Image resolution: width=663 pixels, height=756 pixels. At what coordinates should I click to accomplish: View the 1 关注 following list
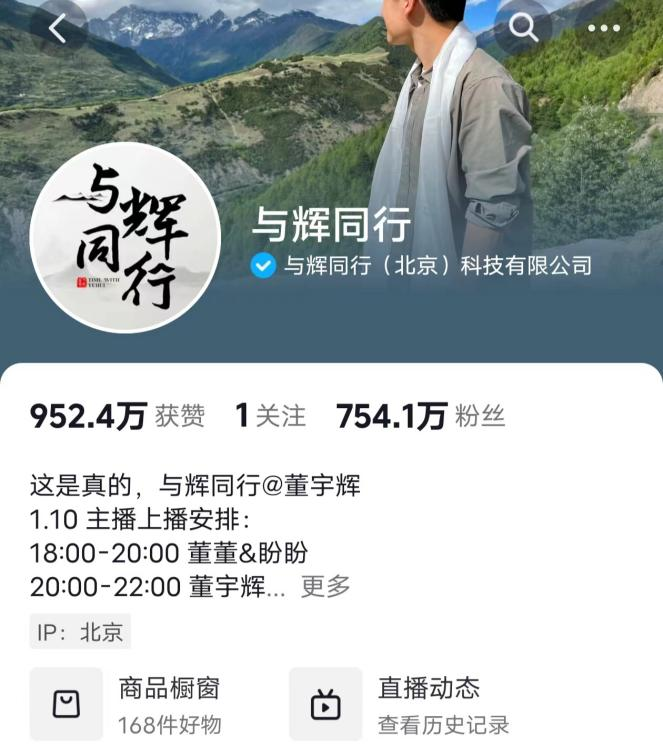coord(270,416)
